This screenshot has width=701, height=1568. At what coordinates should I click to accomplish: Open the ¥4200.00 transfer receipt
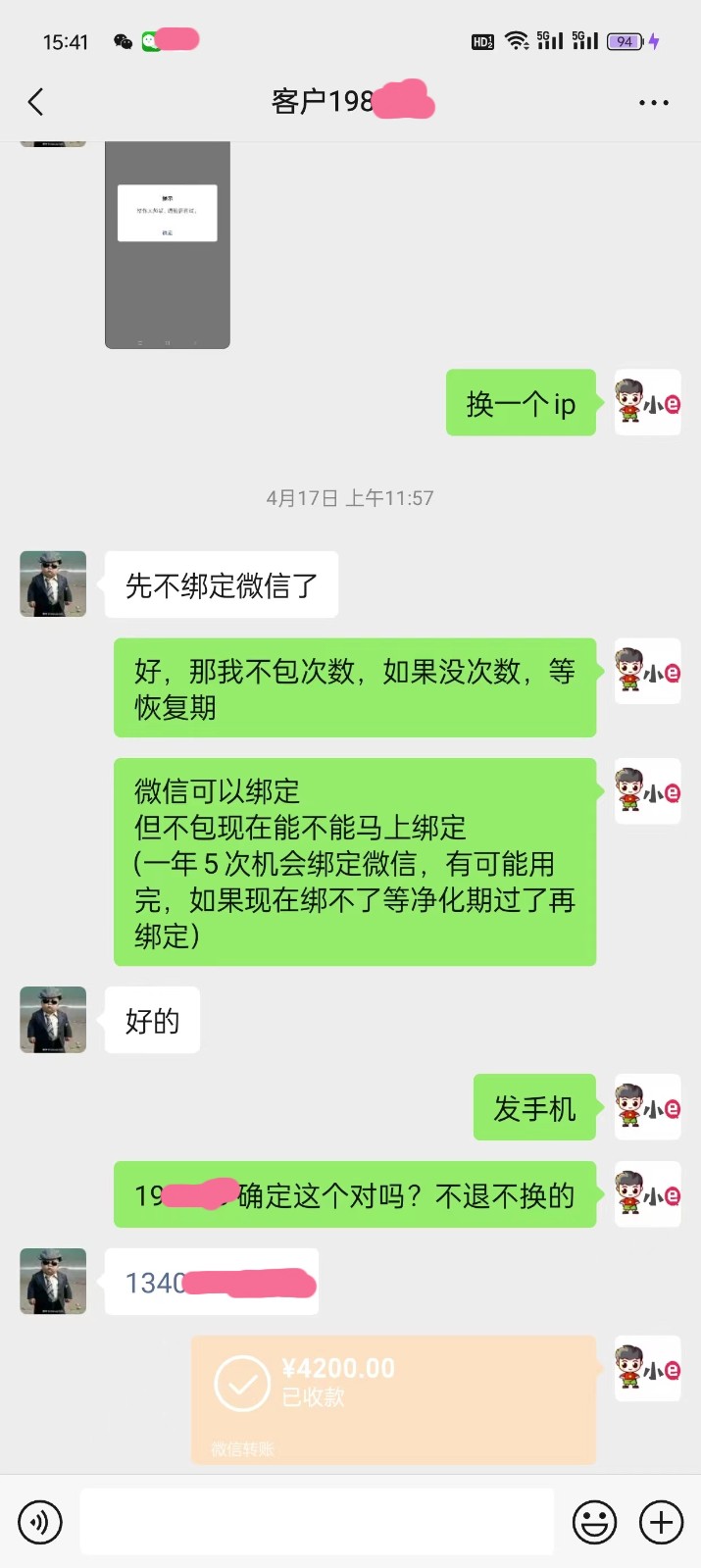(x=393, y=1398)
